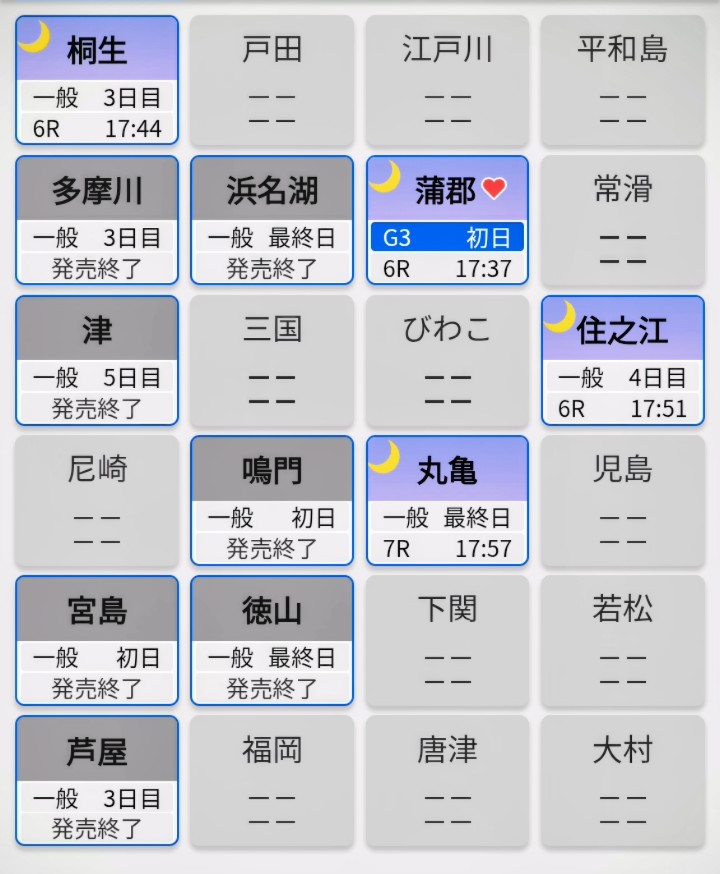Screen dimensions: 720x874
Task: Open the 浜名湖 venue card
Action: [x=272, y=220]
